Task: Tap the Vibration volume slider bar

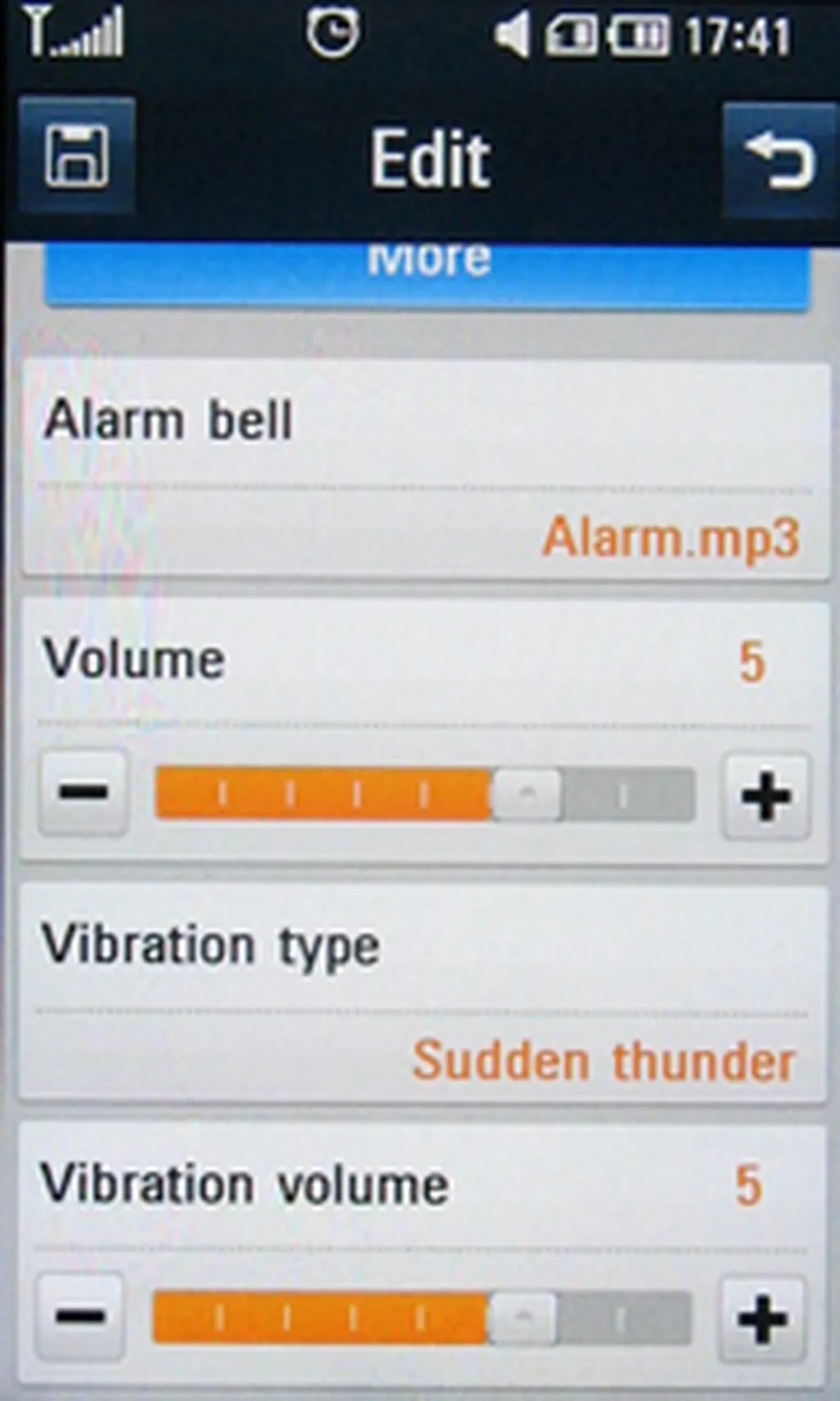Action: click(422, 1318)
